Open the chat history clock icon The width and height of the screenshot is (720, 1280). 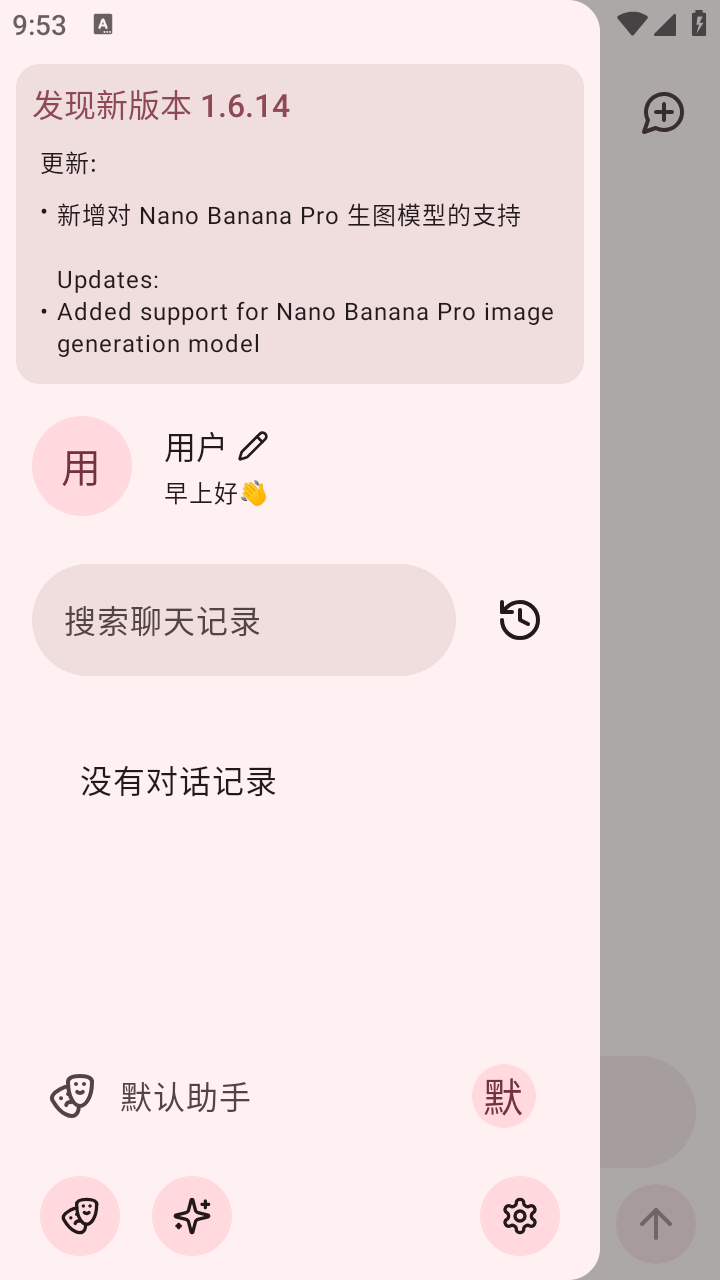520,620
